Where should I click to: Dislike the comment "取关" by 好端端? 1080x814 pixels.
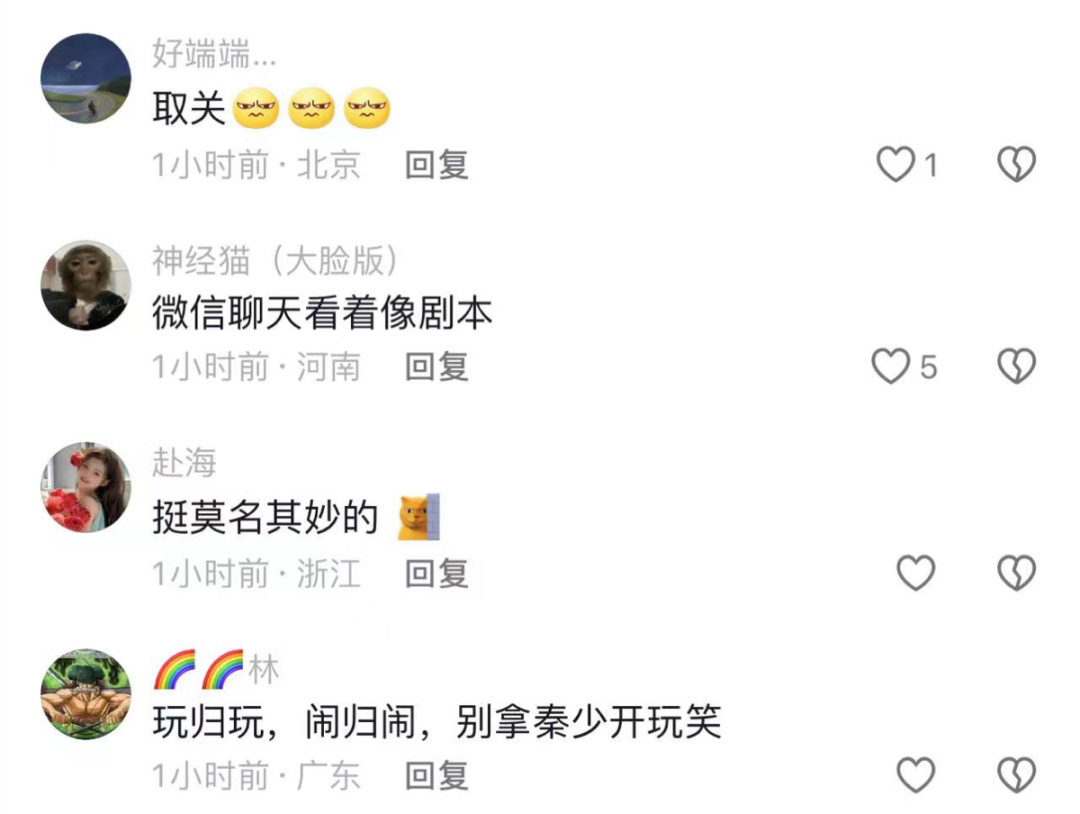coord(1016,164)
